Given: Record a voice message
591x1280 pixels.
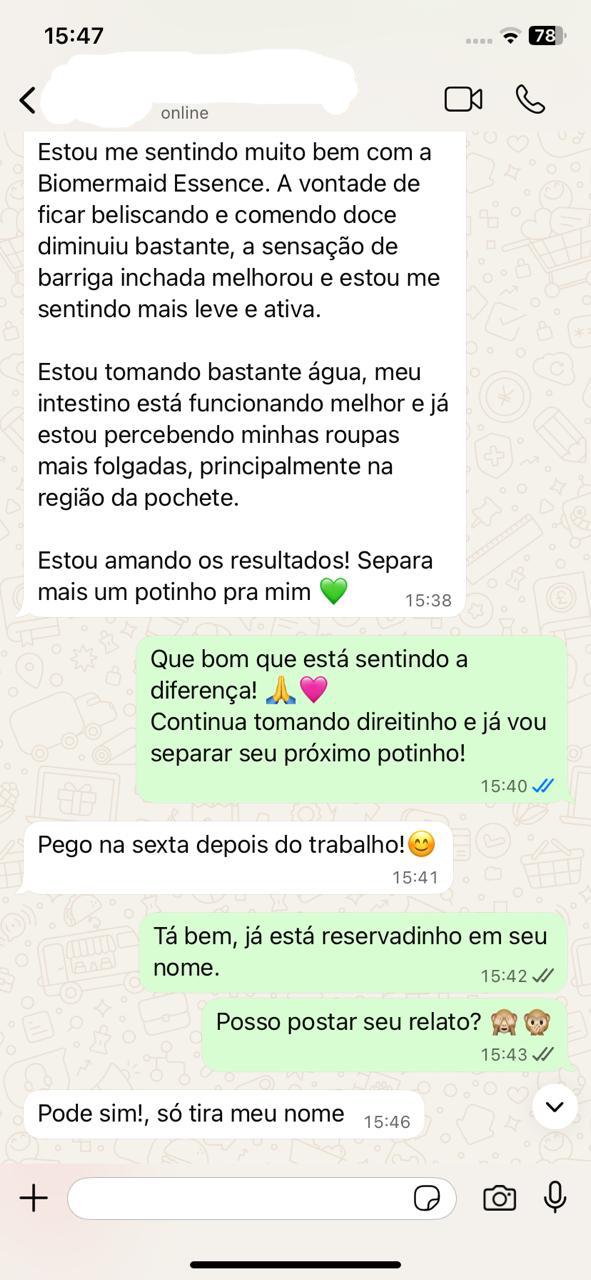Looking at the screenshot, I should 555,1198.
